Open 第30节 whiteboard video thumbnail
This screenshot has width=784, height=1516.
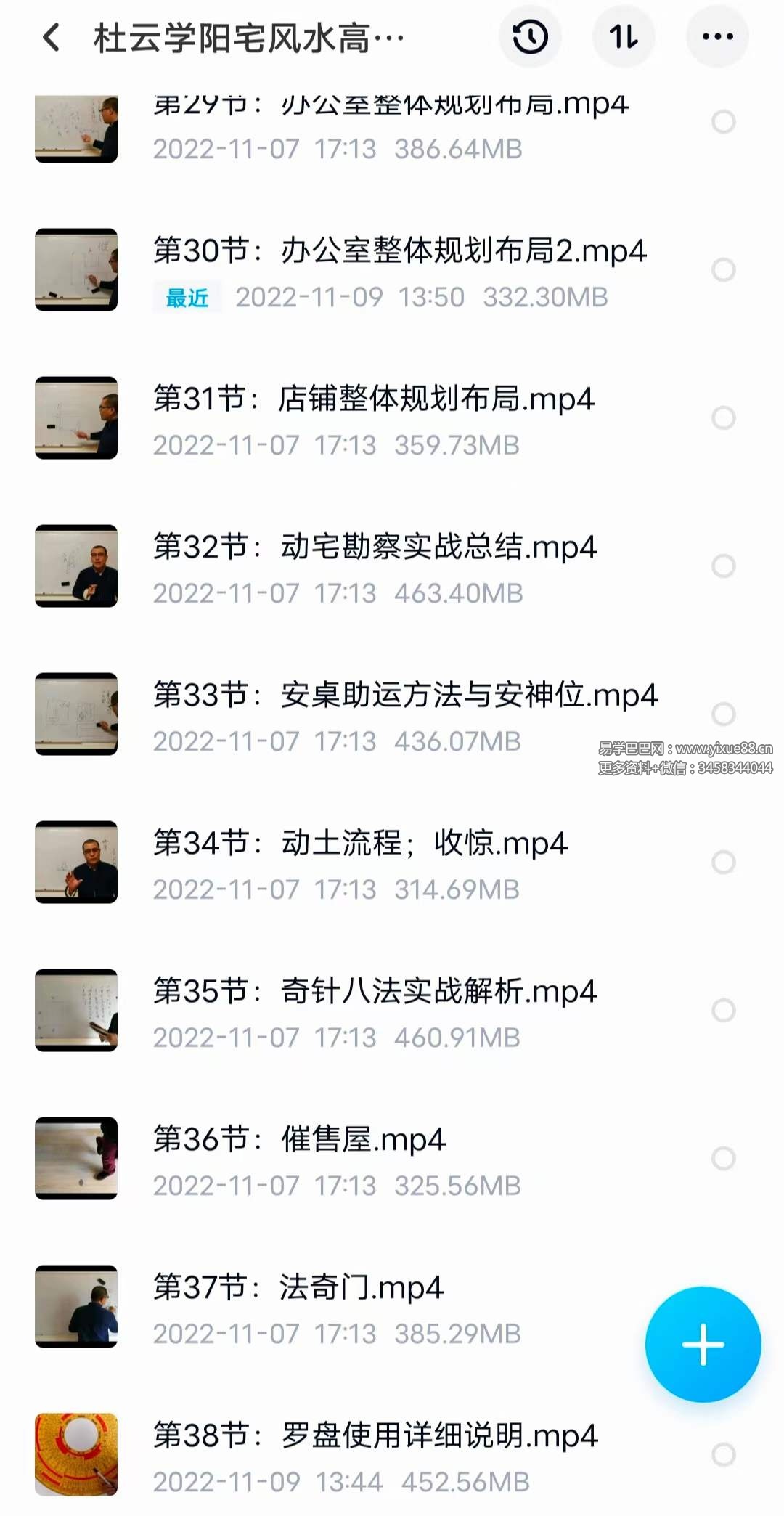76,269
